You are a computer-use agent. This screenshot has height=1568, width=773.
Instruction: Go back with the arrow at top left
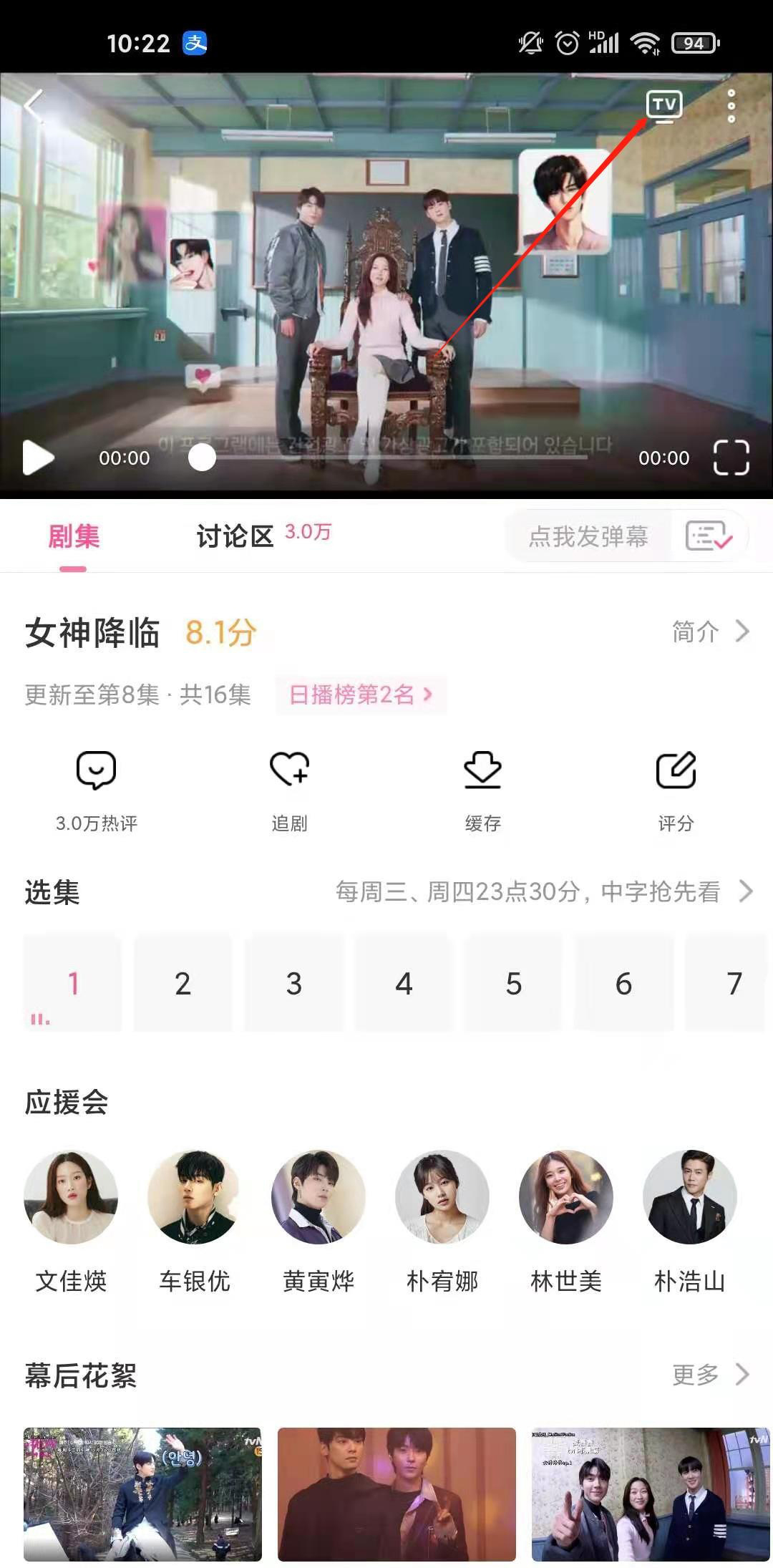click(x=32, y=106)
